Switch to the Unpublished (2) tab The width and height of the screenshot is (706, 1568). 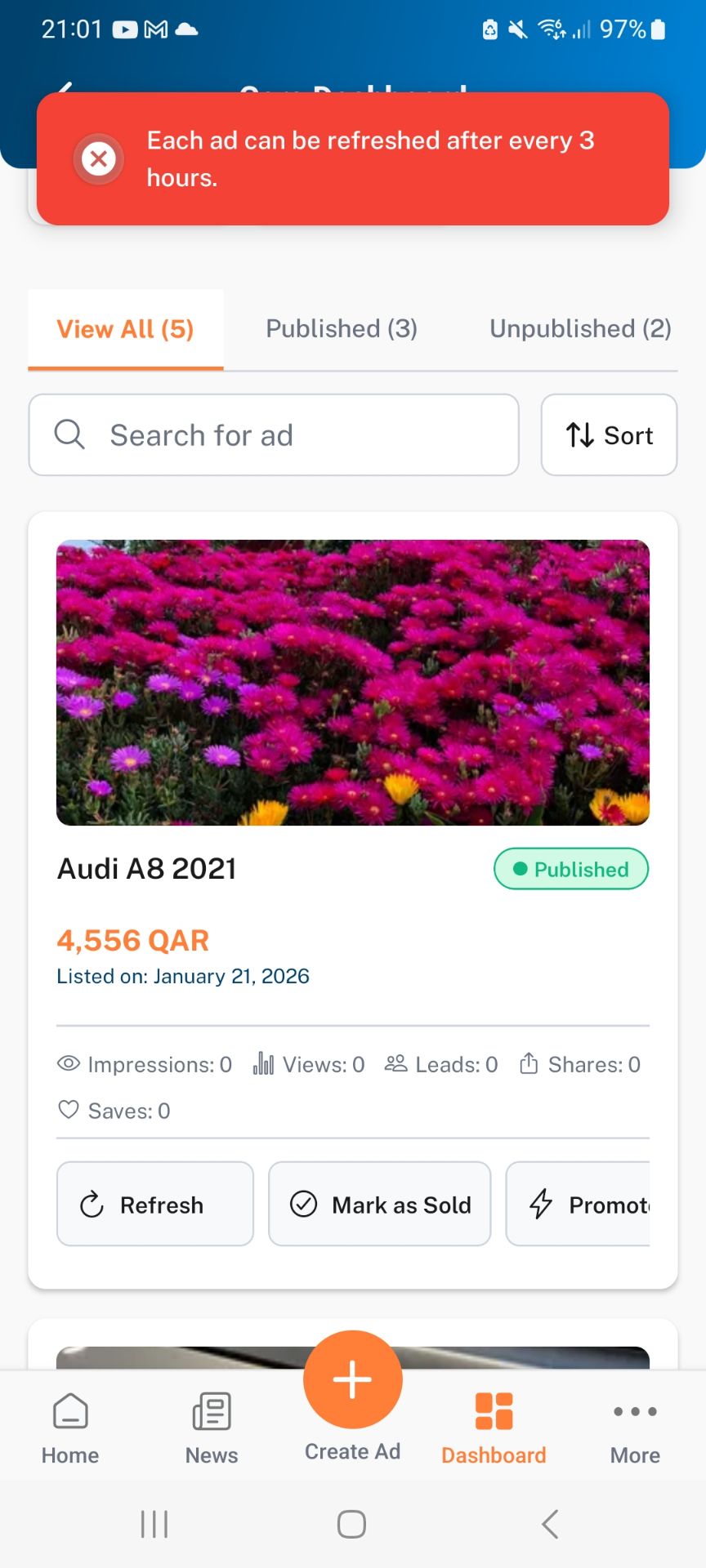(579, 329)
